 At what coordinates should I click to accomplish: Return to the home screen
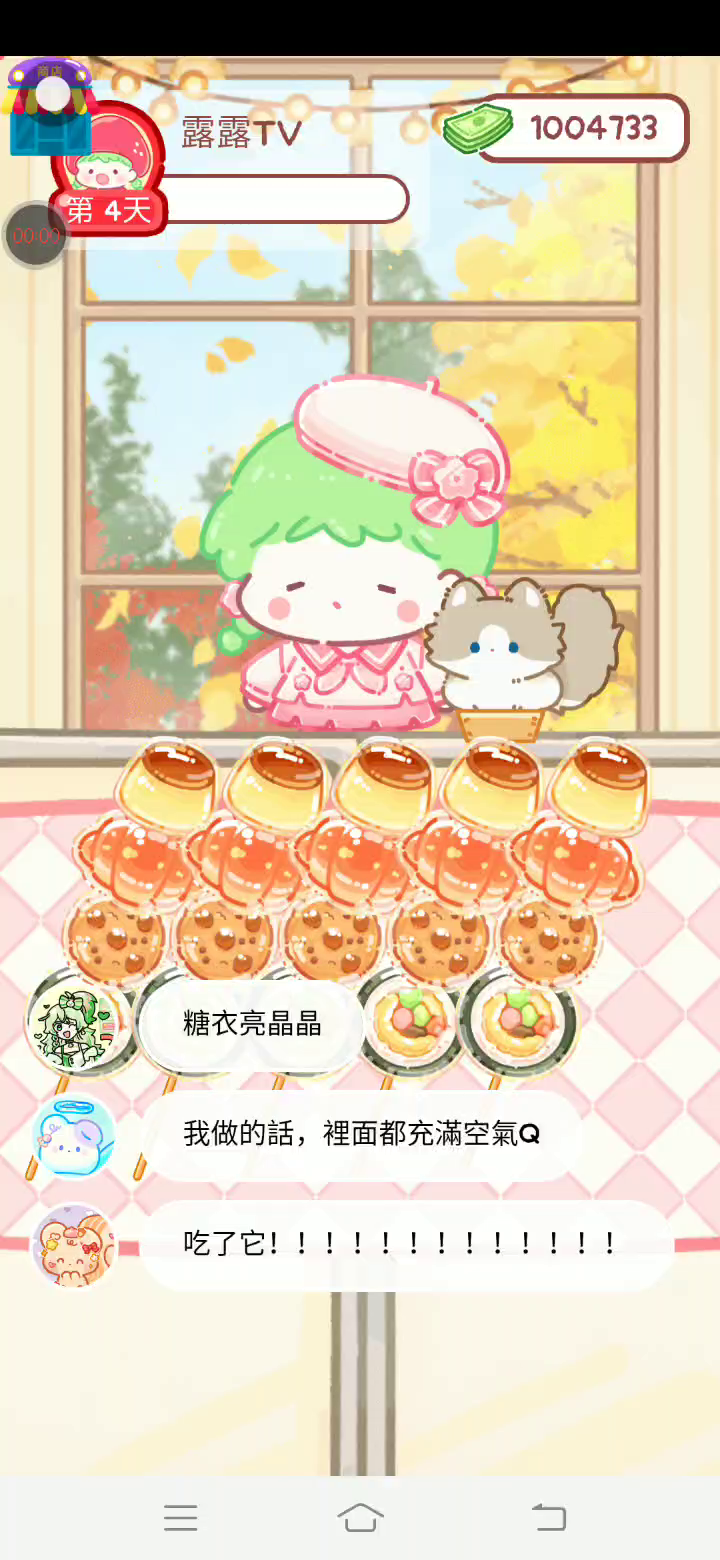coord(360,1518)
